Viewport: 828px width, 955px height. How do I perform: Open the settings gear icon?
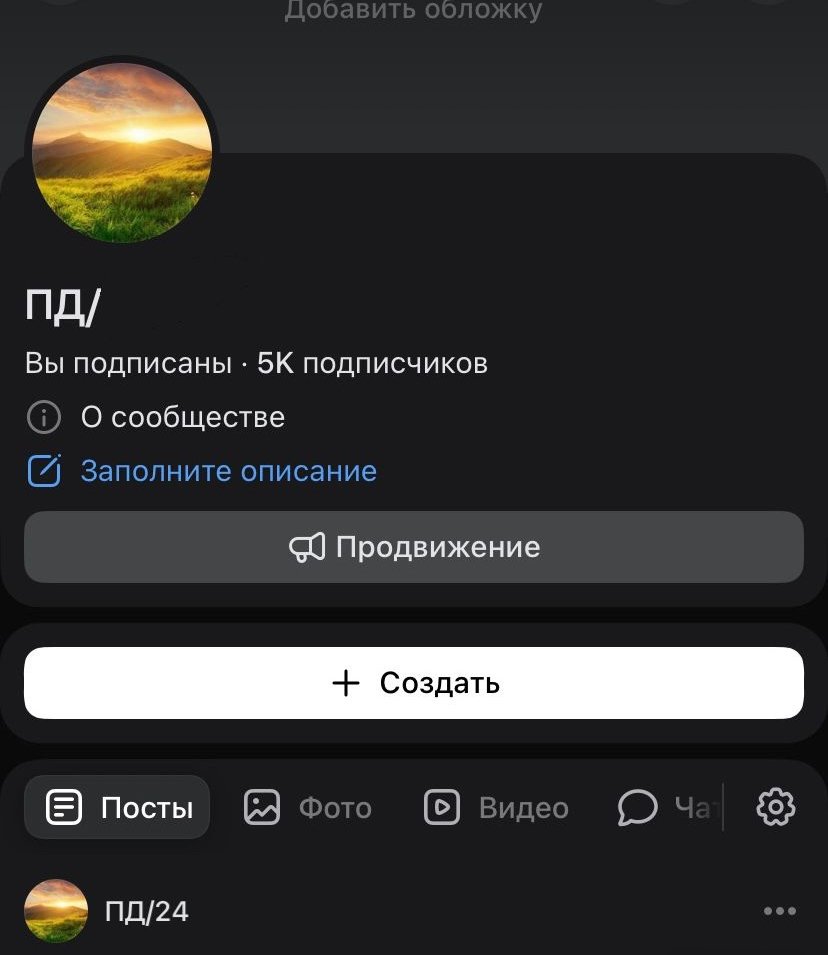[776, 807]
